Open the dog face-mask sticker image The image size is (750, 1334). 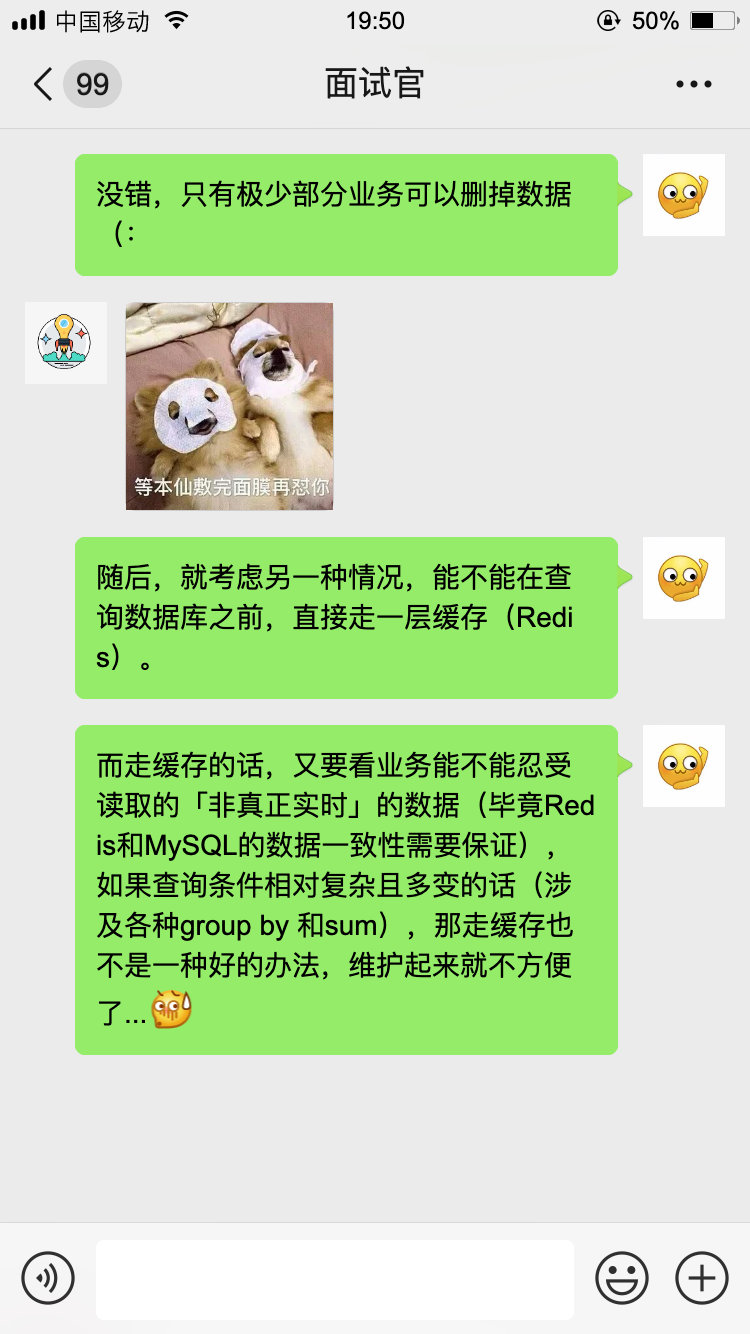[x=229, y=406]
